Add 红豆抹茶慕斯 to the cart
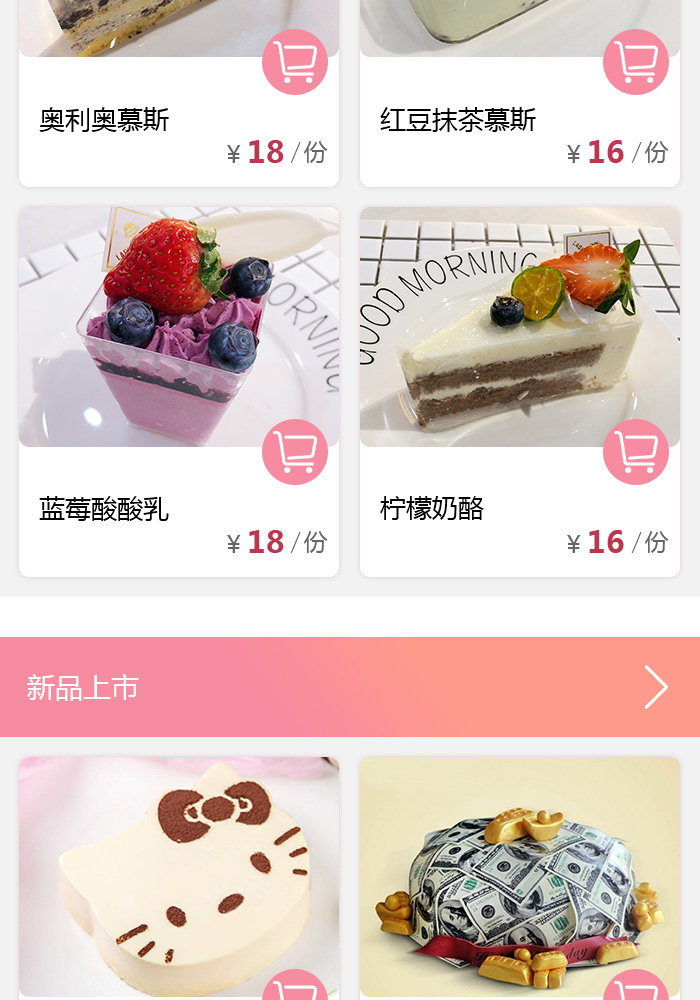 coord(636,62)
